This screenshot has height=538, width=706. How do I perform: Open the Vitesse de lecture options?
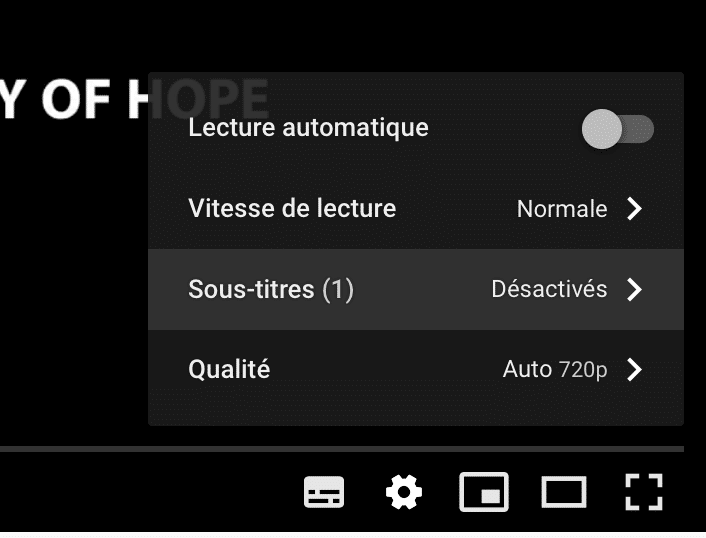(x=415, y=209)
